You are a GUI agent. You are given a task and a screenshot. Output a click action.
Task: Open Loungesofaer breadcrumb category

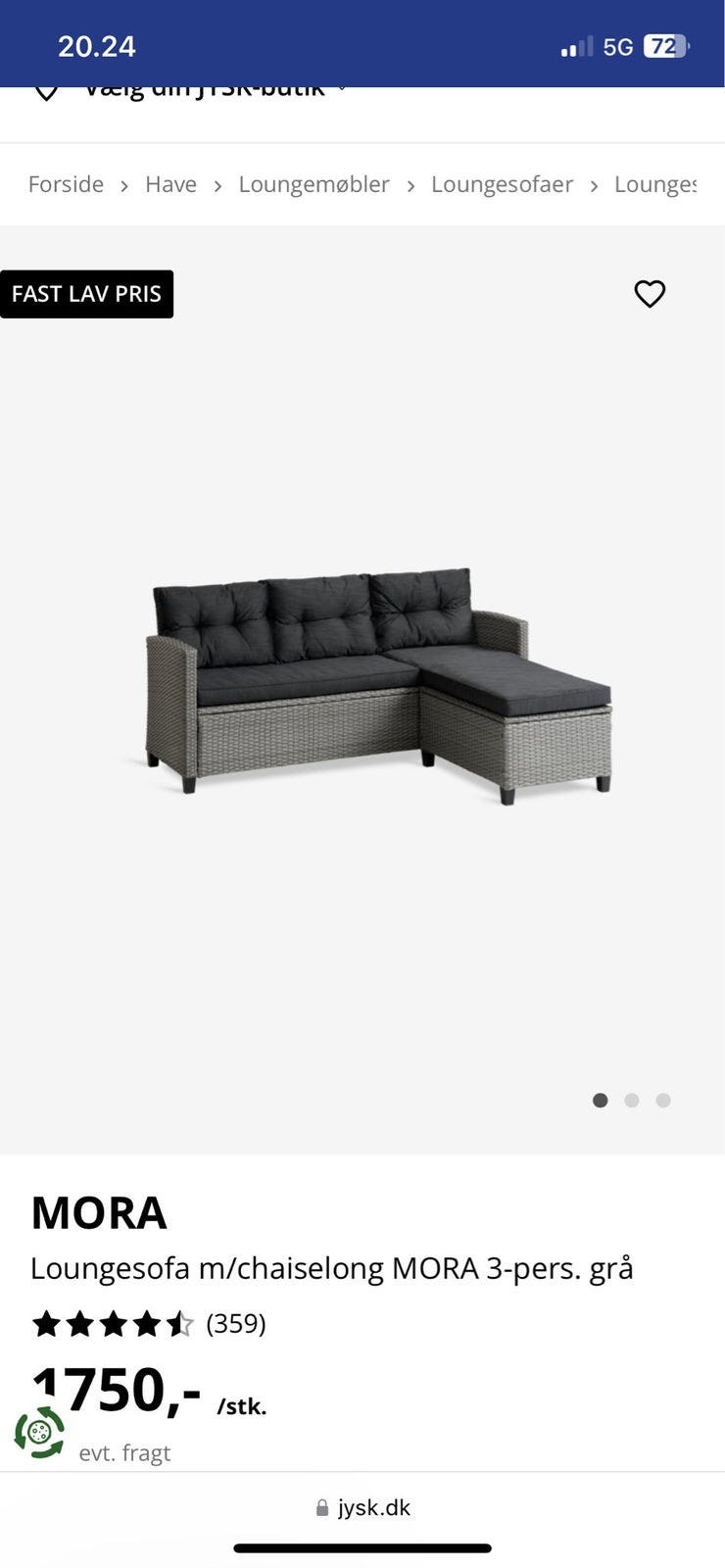502,184
